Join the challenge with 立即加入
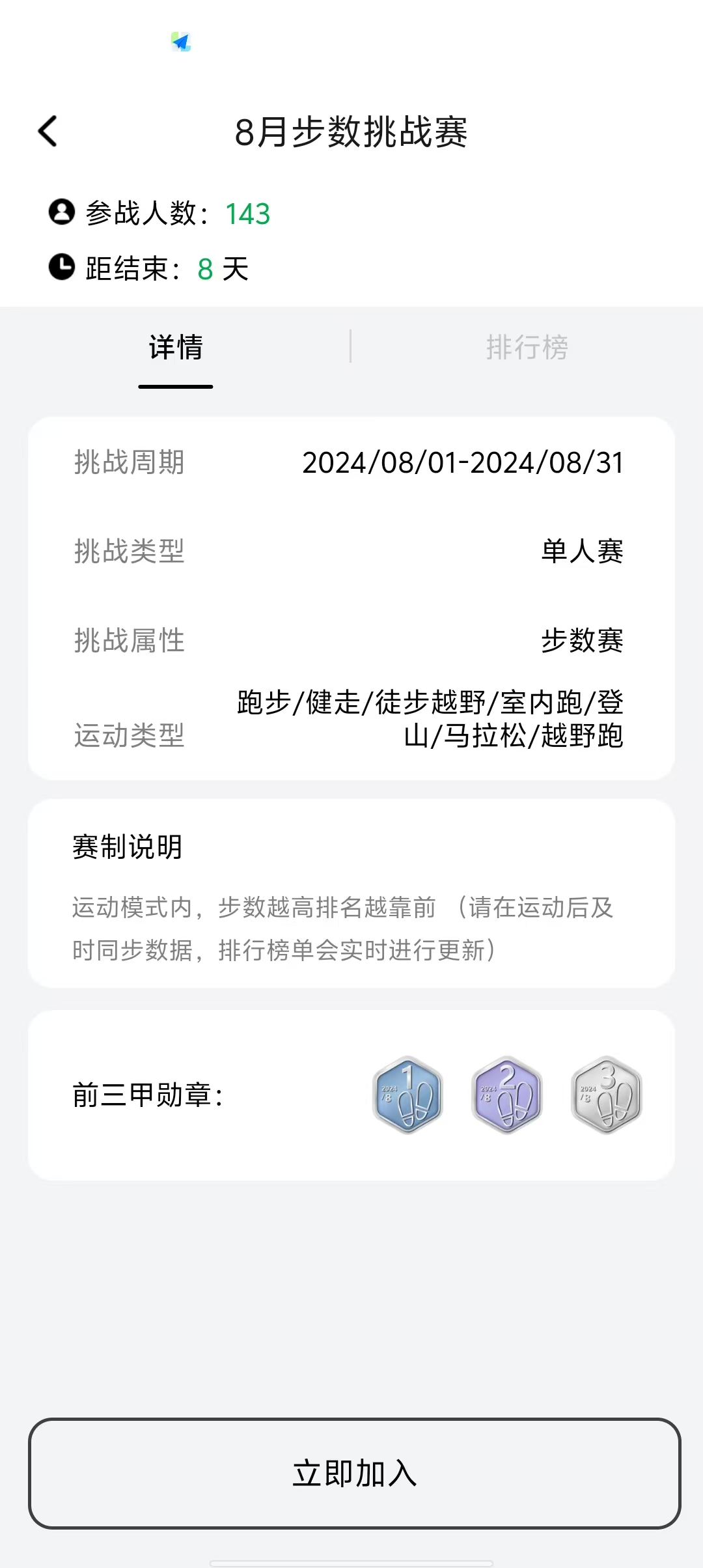Screen dimensions: 703x1568 pyautogui.click(x=354, y=1473)
